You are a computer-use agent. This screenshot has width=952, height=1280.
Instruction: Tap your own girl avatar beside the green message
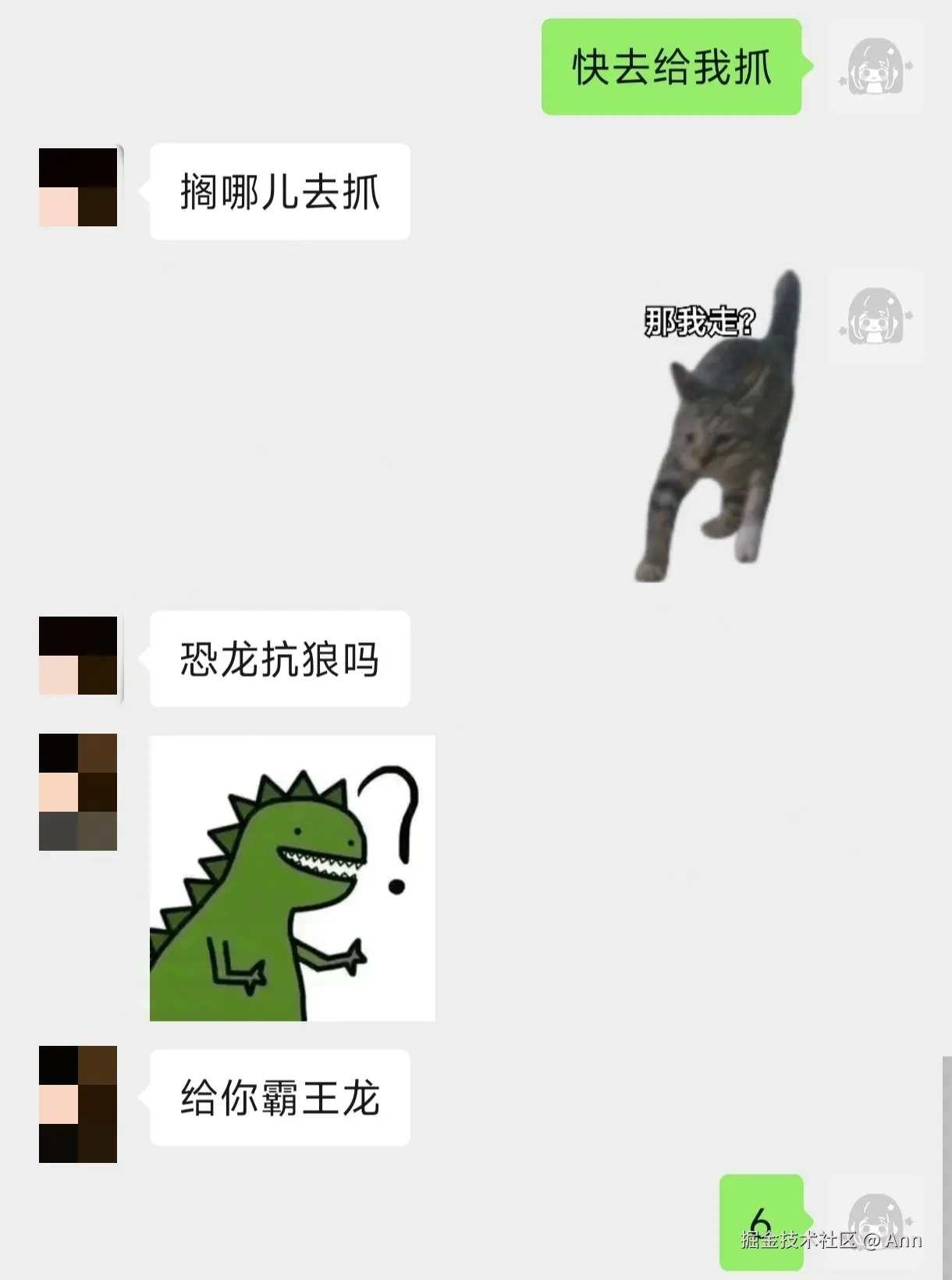(876, 69)
